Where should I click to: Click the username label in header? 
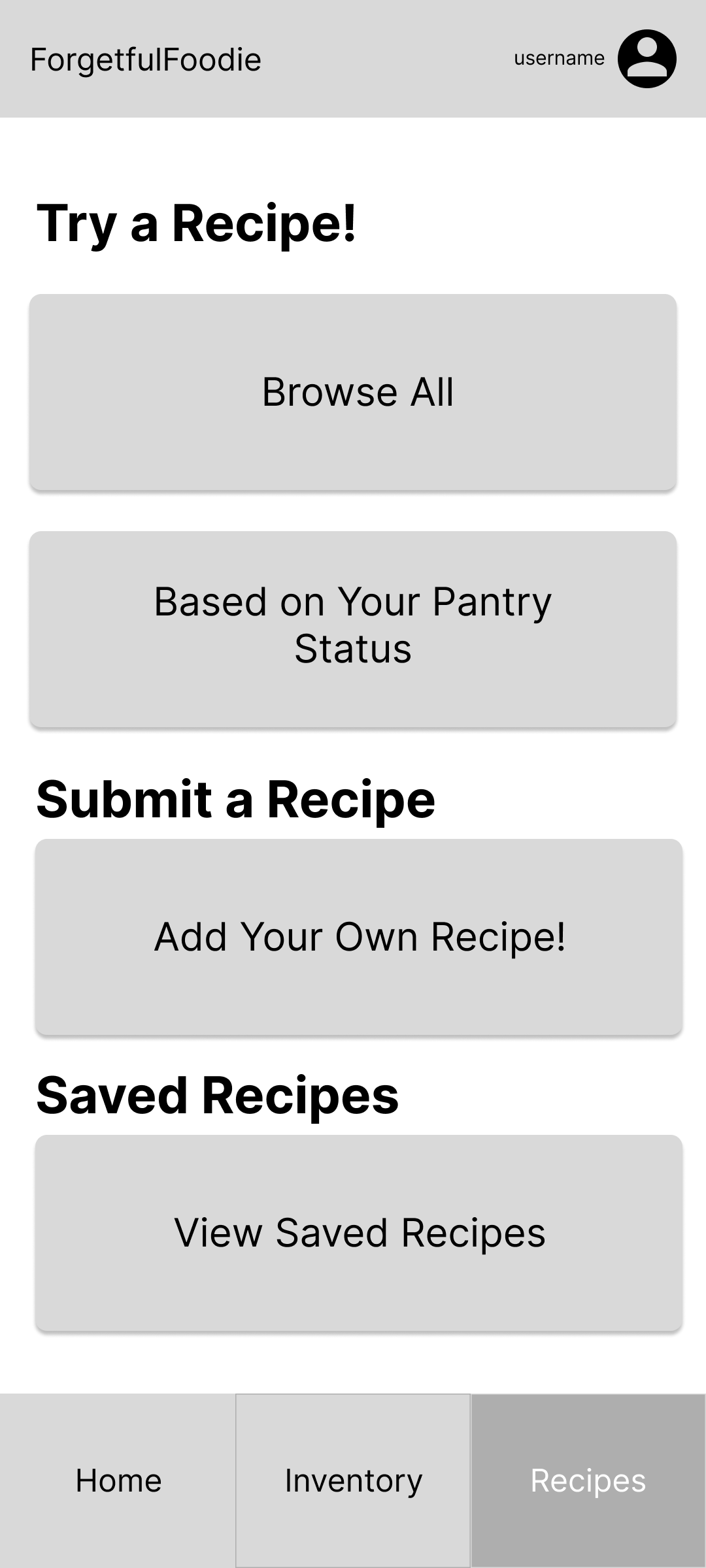click(x=560, y=57)
